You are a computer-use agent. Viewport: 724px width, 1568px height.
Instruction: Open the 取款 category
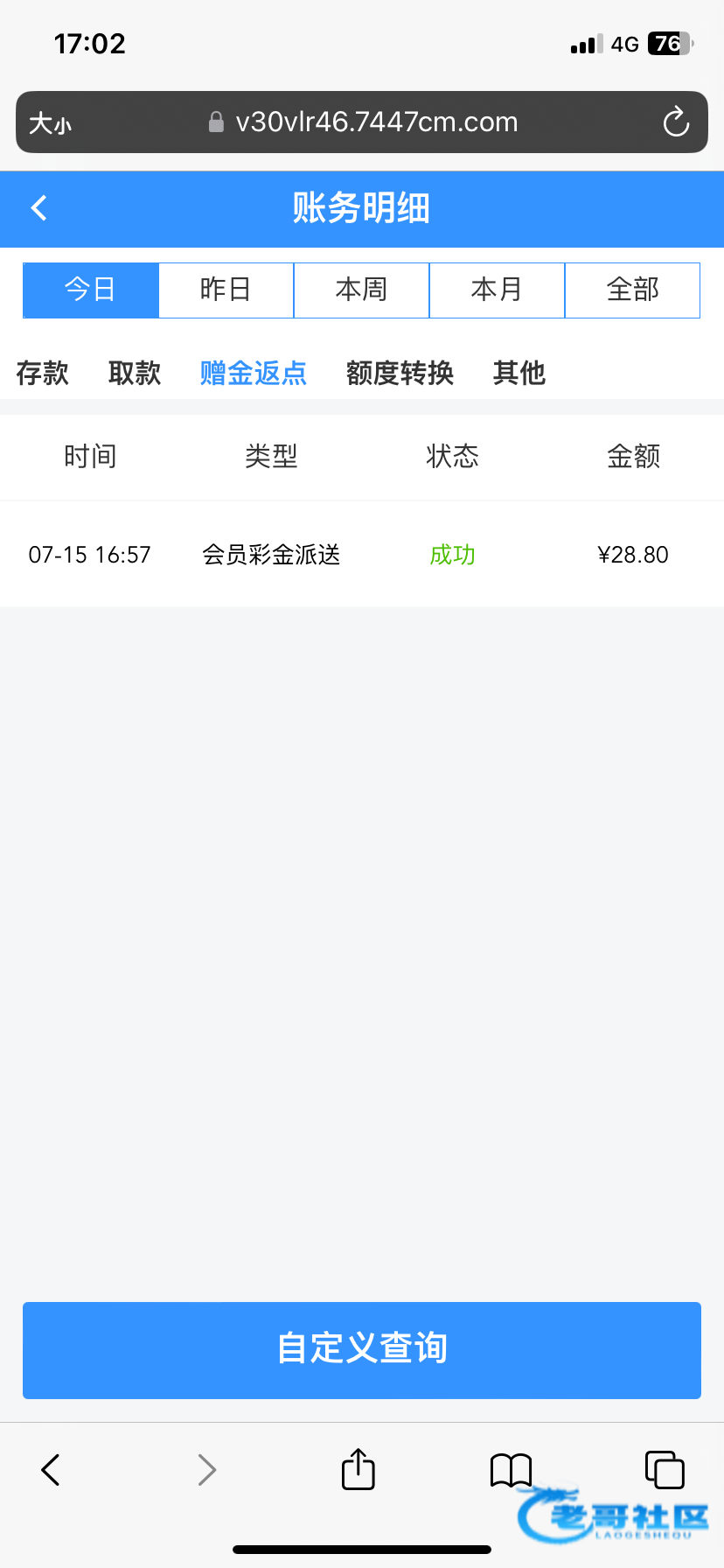(x=135, y=374)
